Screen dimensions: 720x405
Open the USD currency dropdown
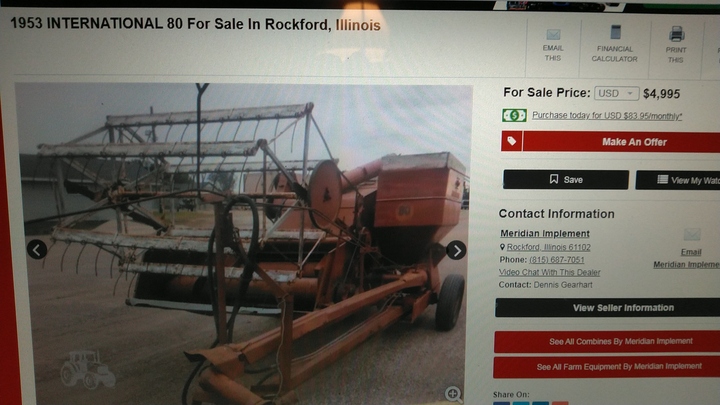(616, 94)
